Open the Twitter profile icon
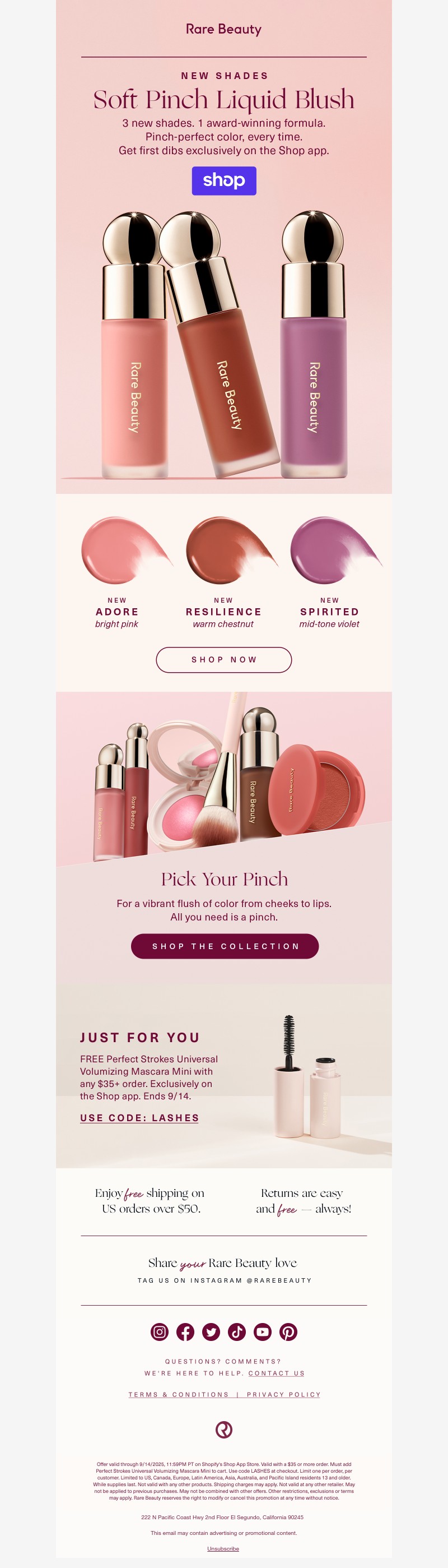448x1568 pixels. pos(211,1332)
